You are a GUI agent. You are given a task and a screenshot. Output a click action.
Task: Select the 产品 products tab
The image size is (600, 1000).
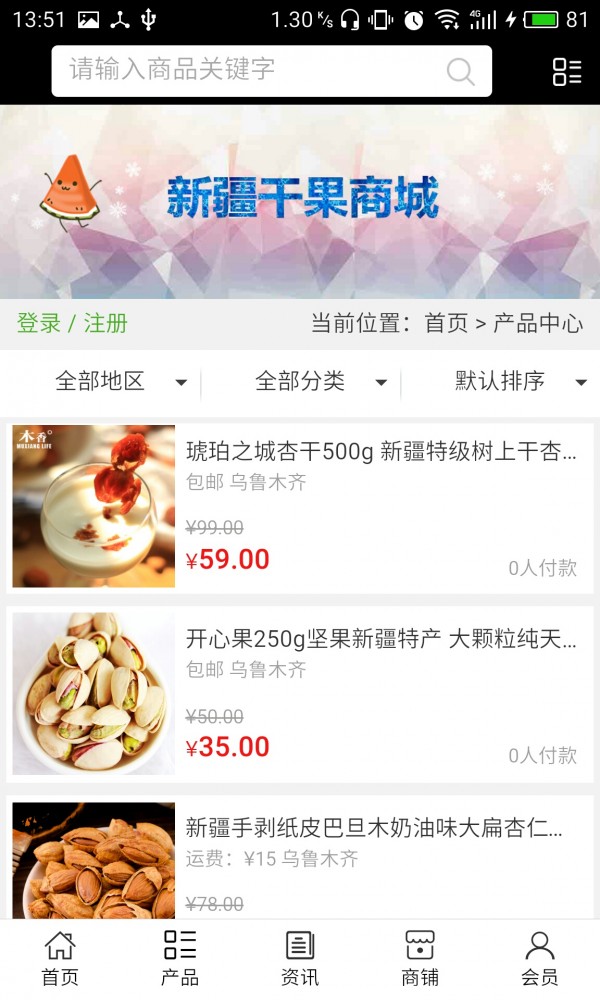[180, 958]
